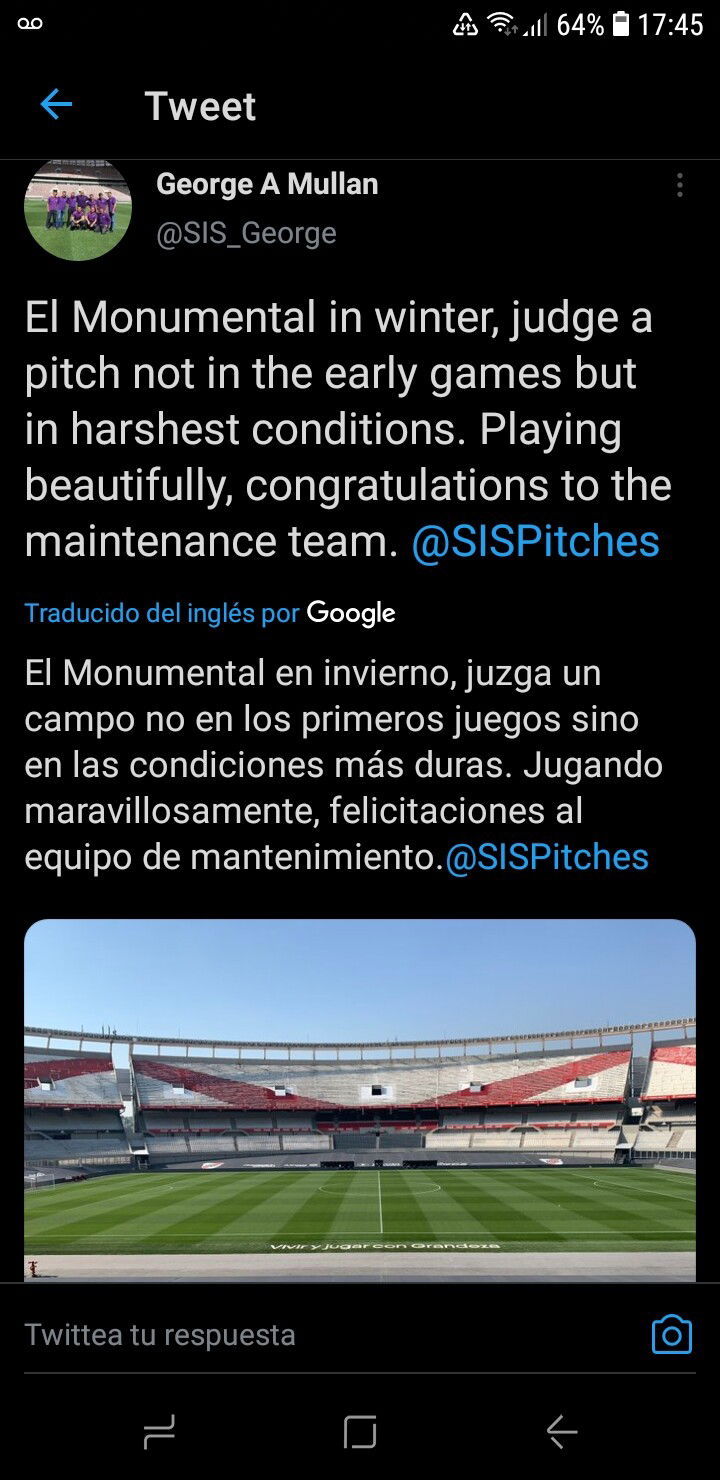
Task: Open the tweet's three-dot overflow menu
Action: (680, 185)
